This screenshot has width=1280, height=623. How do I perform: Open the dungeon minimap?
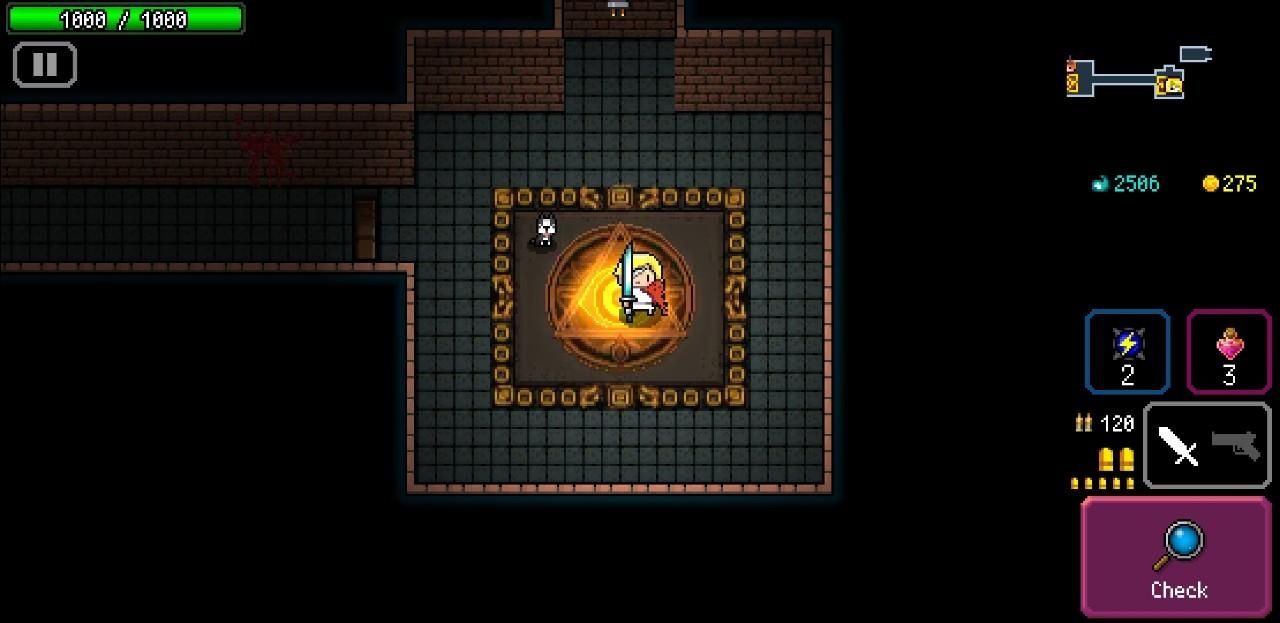point(1136,75)
